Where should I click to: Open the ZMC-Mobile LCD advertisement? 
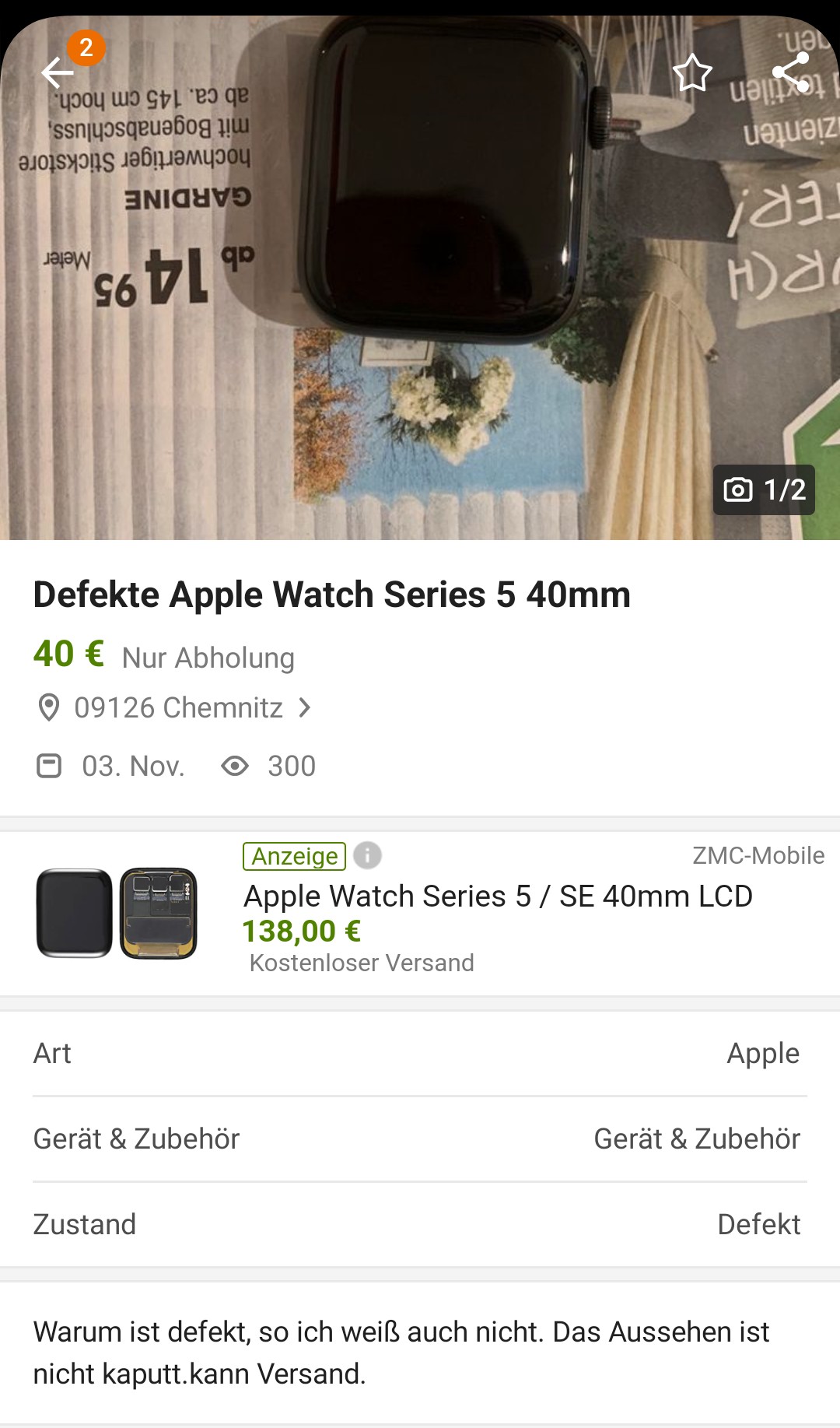(x=498, y=896)
